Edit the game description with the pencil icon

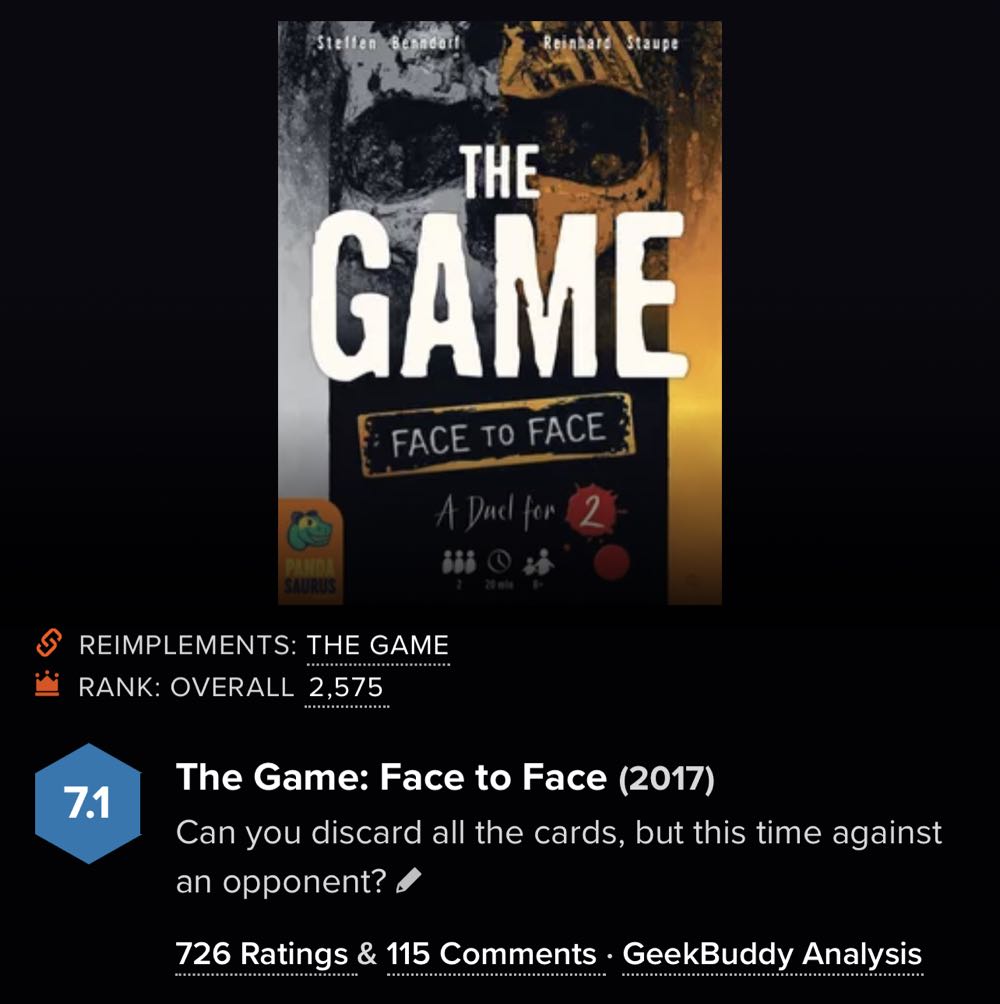coord(409,881)
